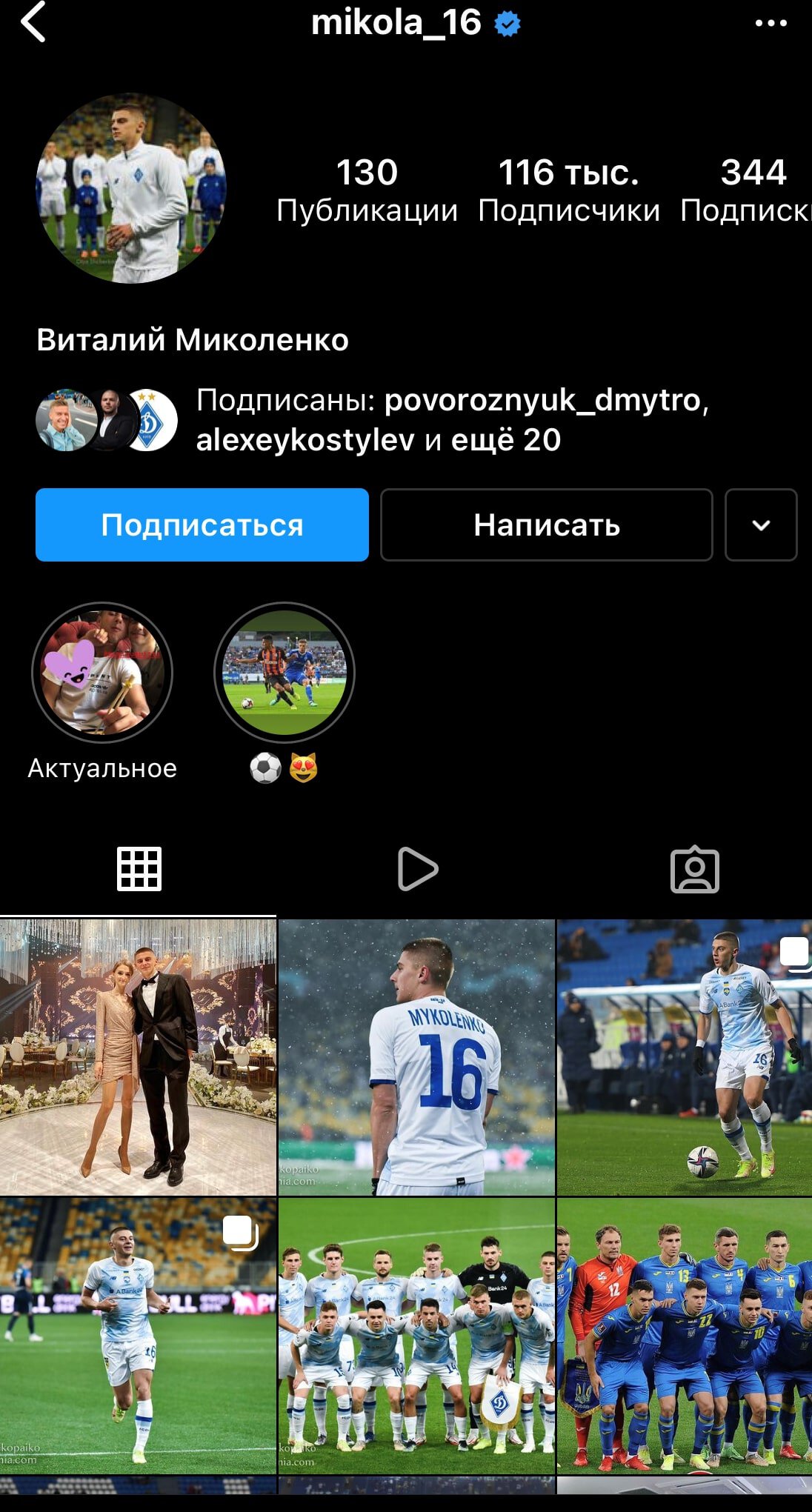Switch to the posts grid tab
Viewport: 812px width, 1512px height.
(x=139, y=868)
